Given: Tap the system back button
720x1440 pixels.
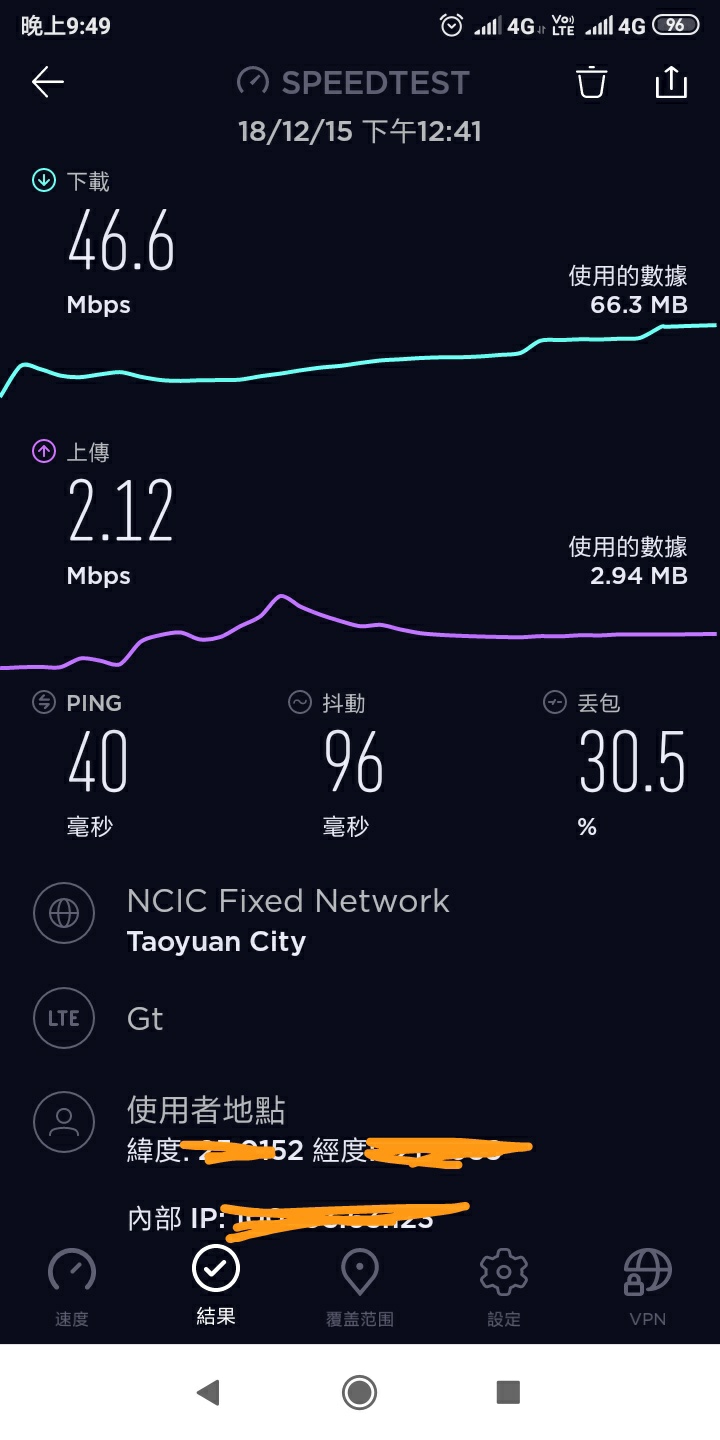Looking at the screenshot, I should click(x=208, y=1392).
